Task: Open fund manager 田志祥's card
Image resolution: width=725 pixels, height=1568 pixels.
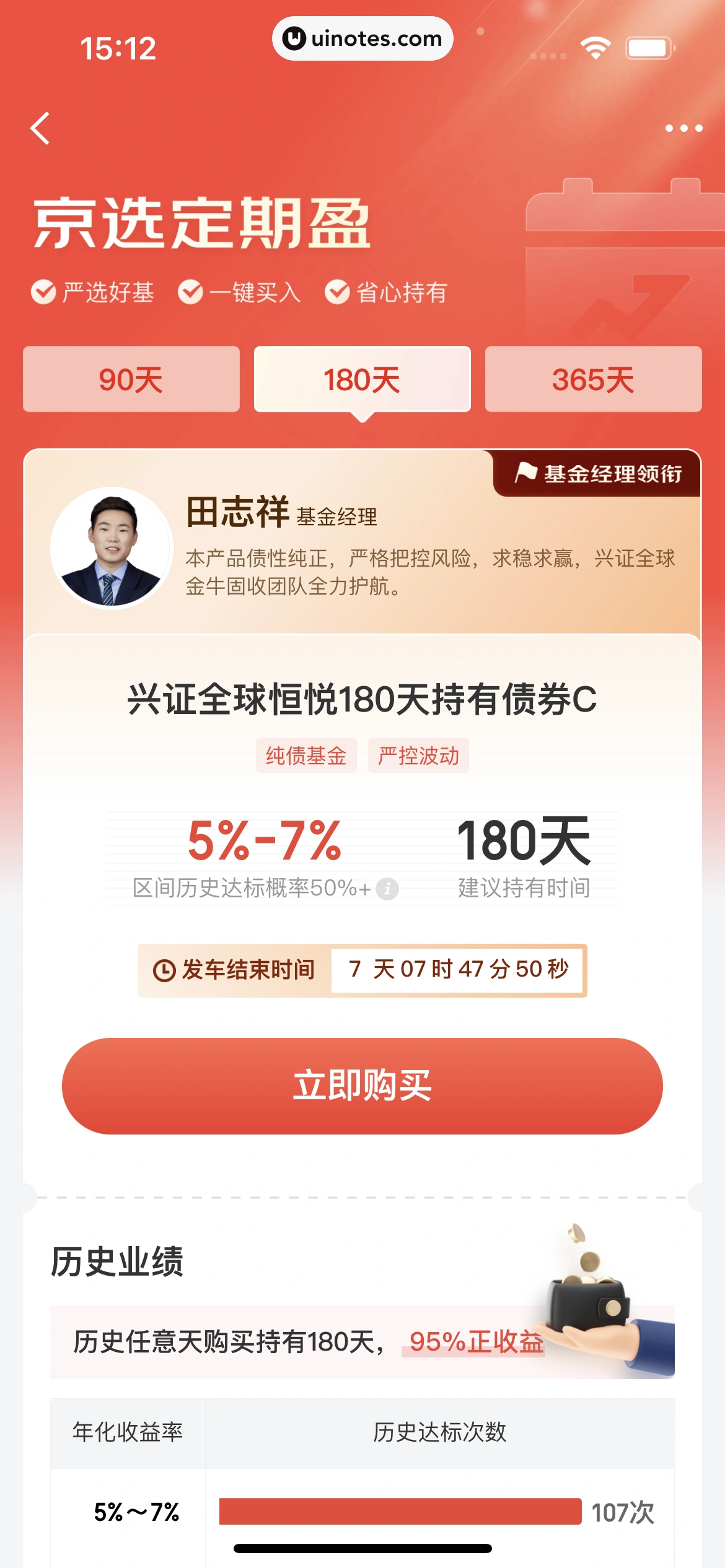Action: [362, 545]
